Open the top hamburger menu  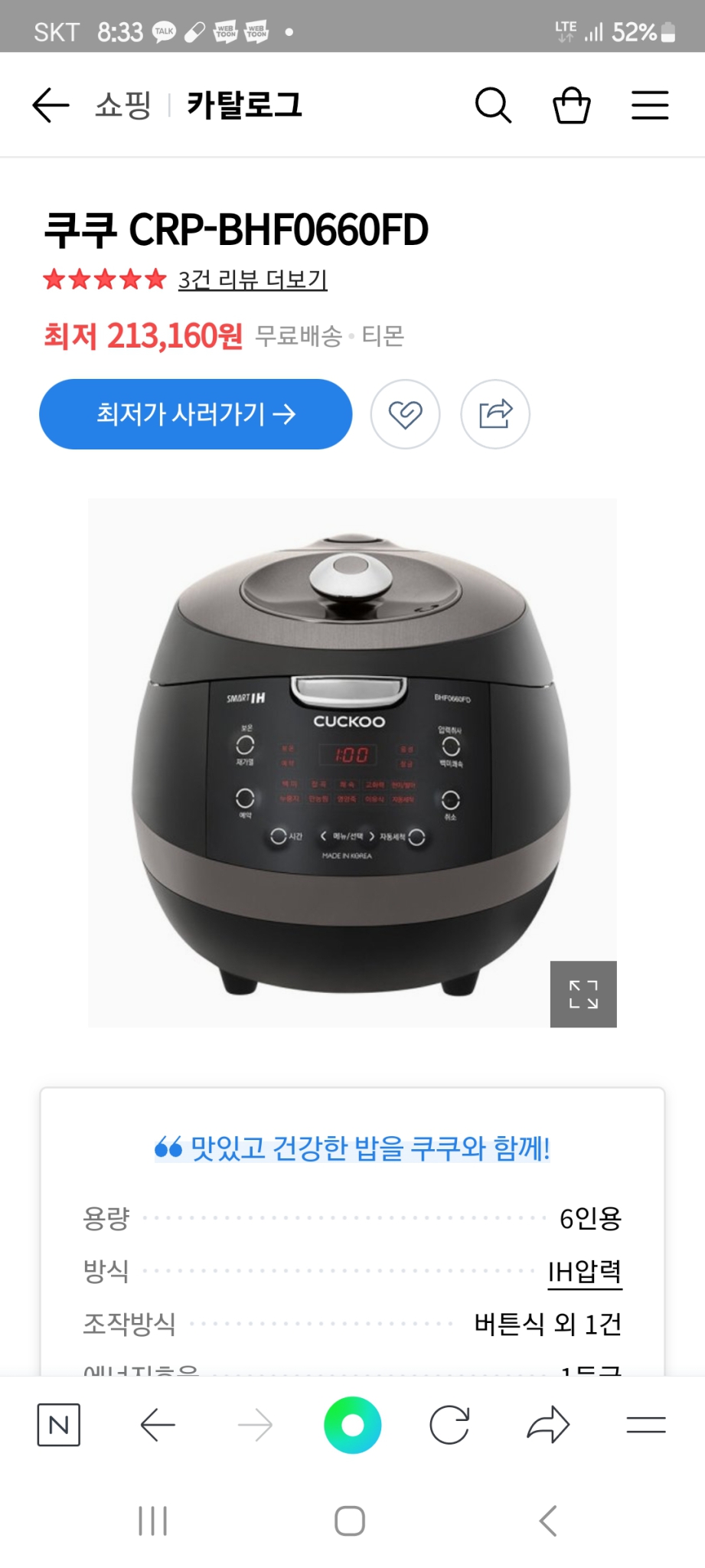[x=650, y=105]
